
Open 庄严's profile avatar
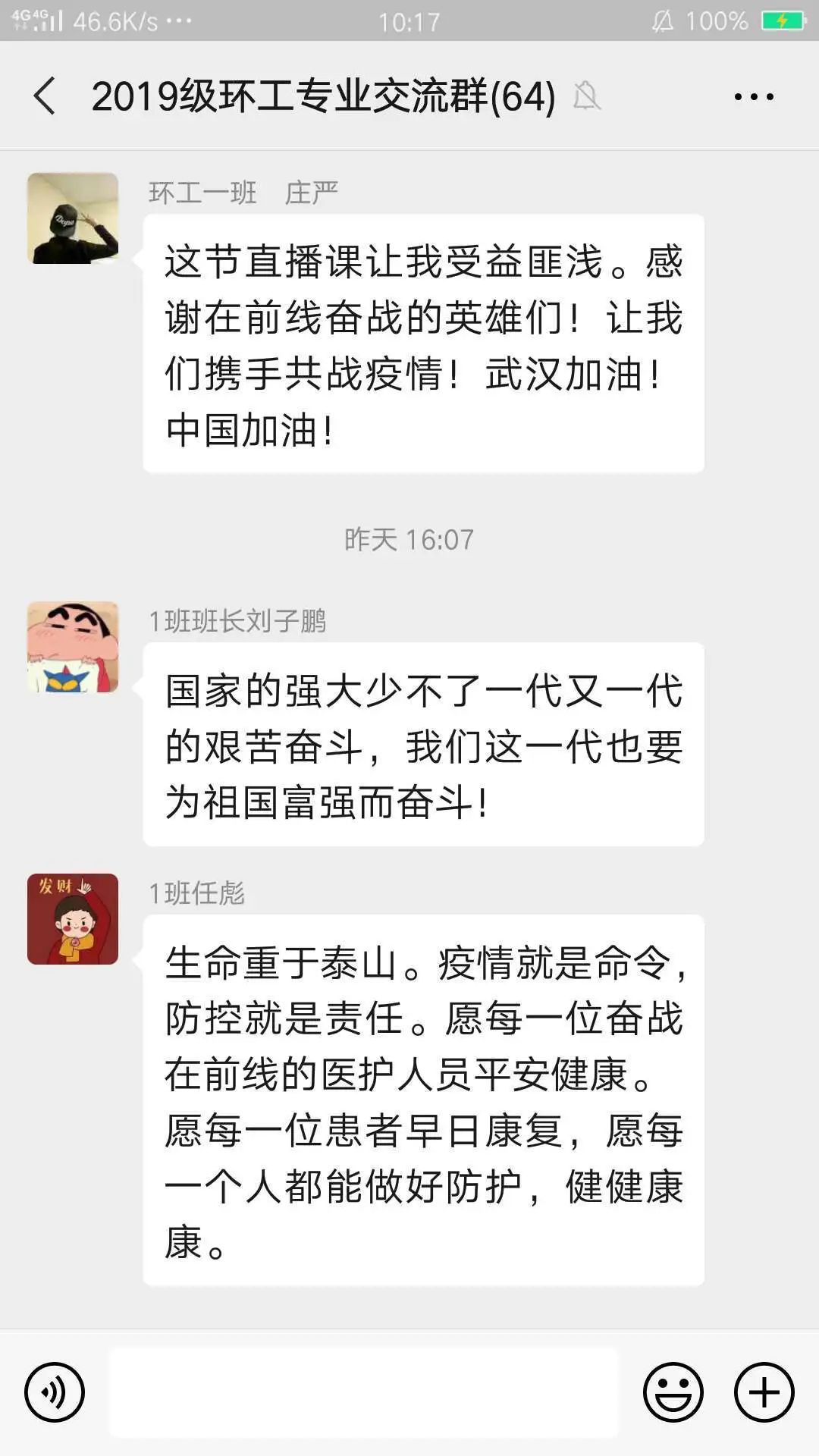pyautogui.click(x=73, y=218)
